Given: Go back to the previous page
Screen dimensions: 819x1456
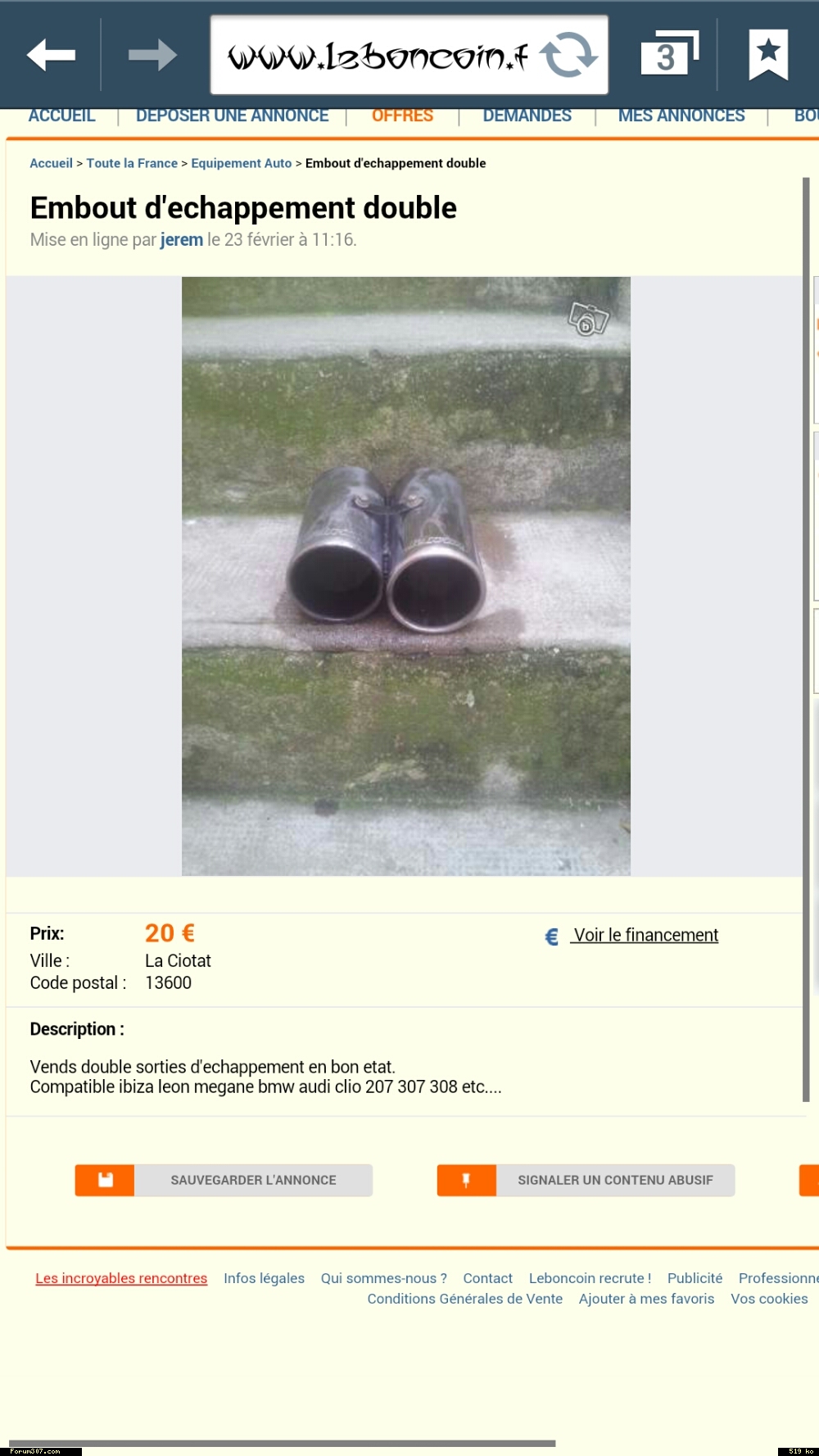Looking at the screenshot, I should pos(51,55).
